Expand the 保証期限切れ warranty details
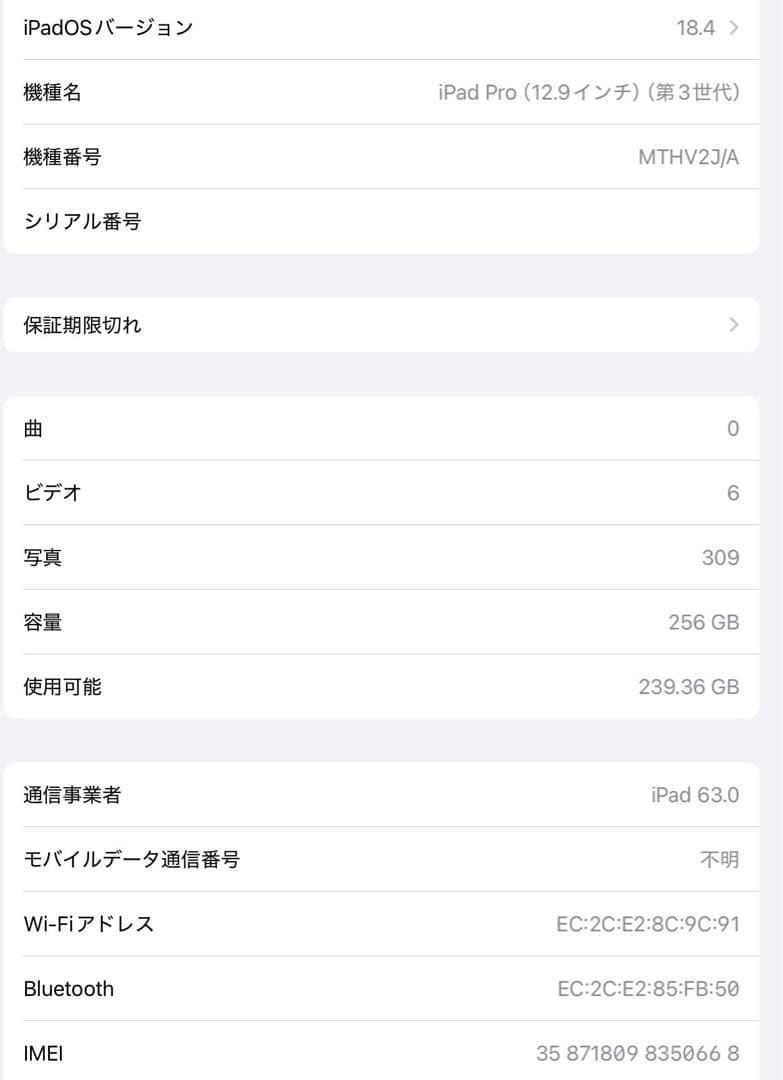This screenshot has height=1080, width=783. pos(390,324)
